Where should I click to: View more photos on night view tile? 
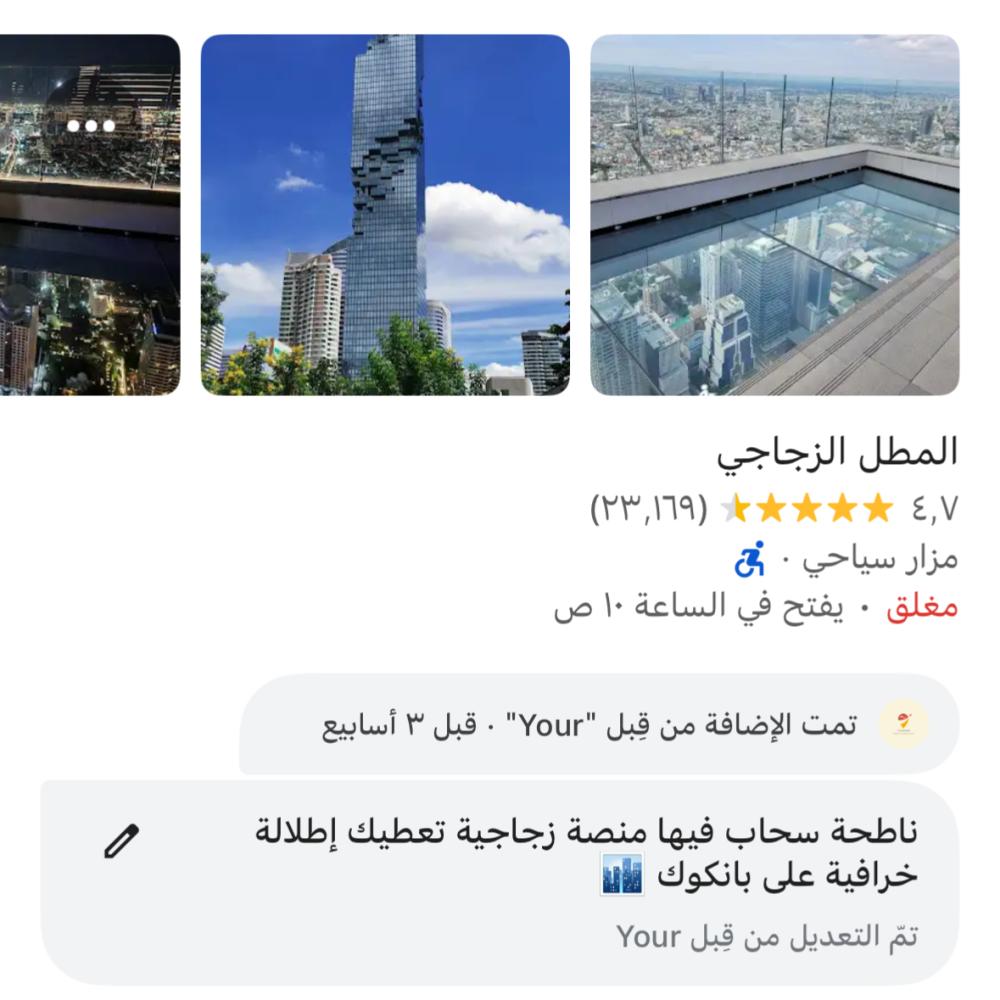pyautogui.click(x=90, y=127)
